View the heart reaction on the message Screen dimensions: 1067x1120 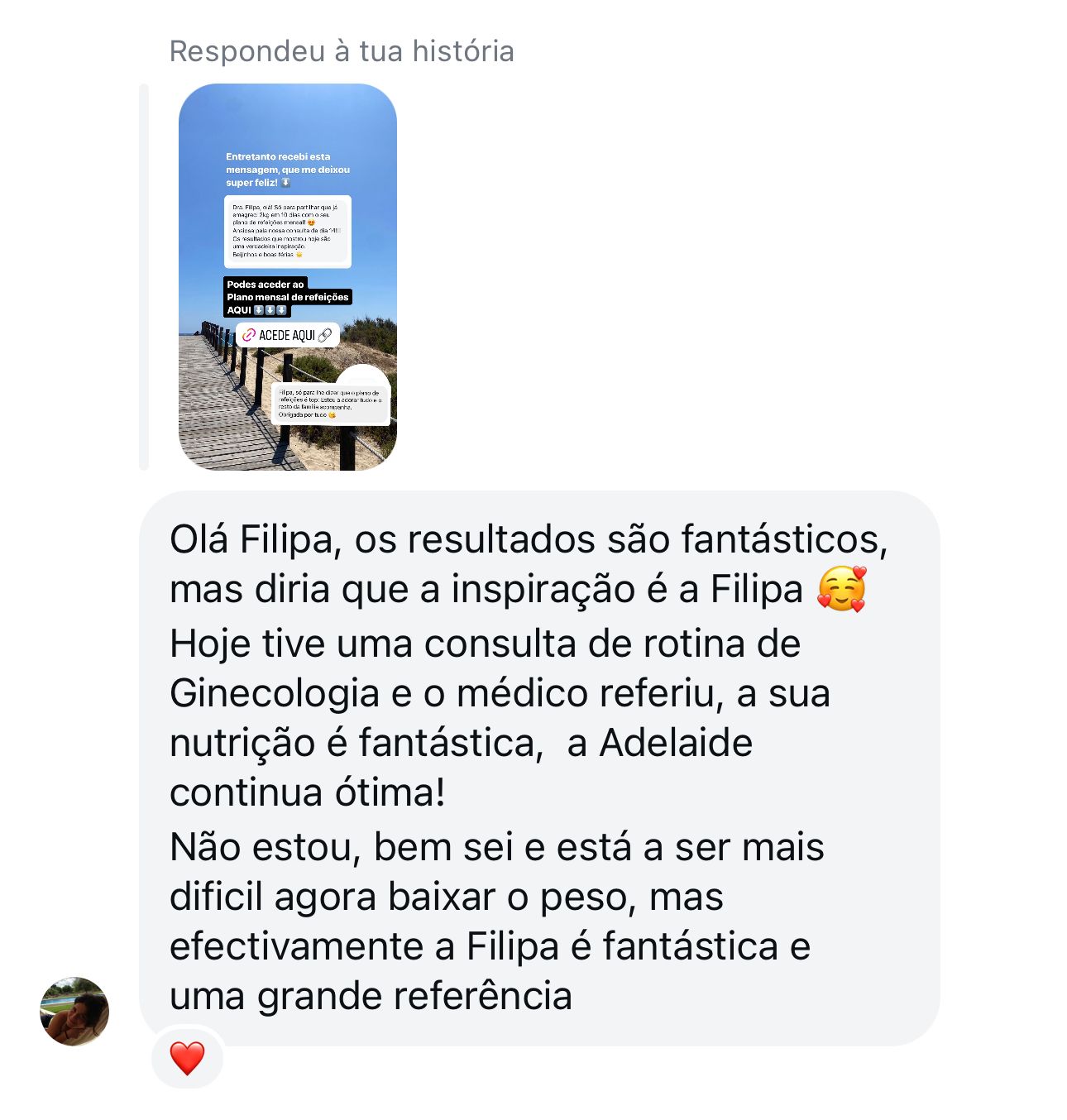(187, 1058)
